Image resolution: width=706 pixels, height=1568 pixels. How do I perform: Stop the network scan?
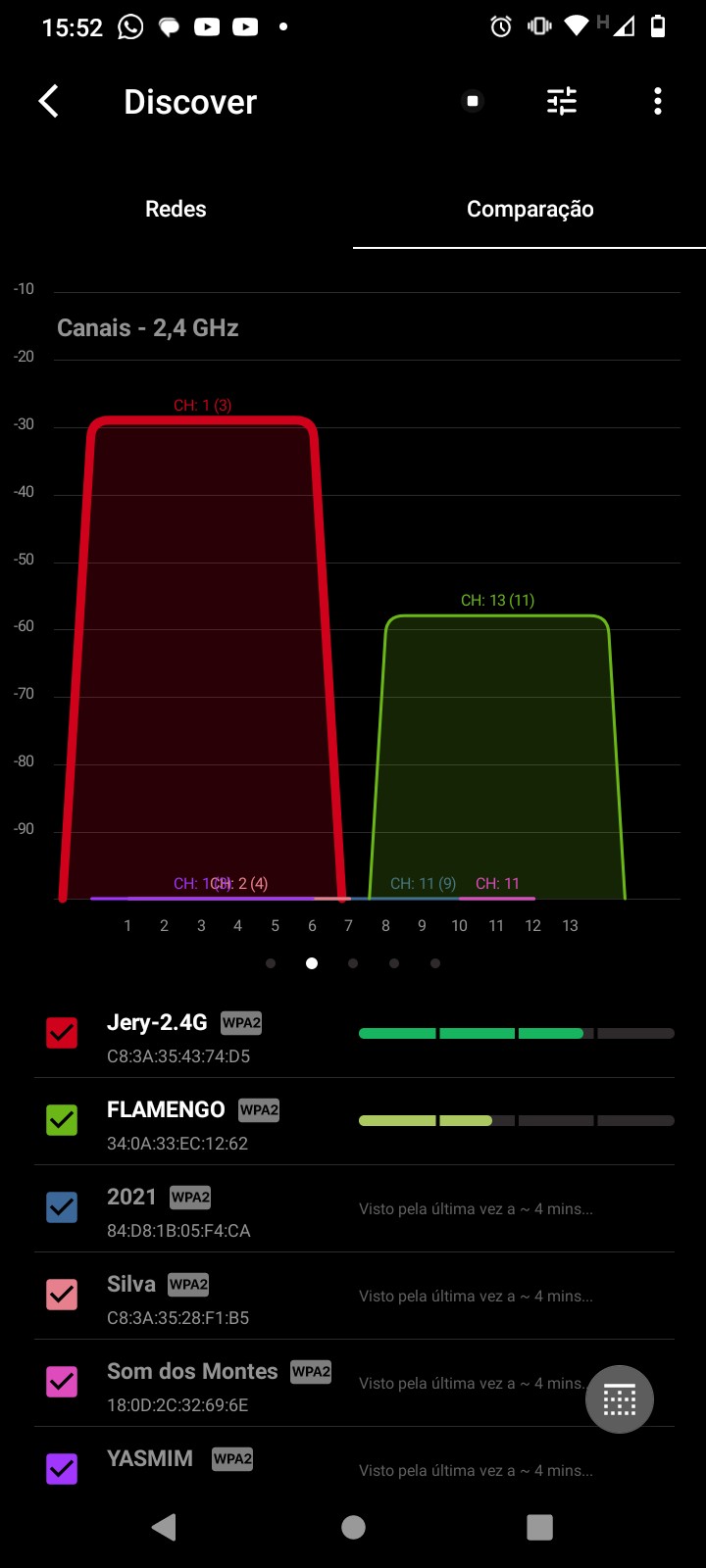[x=473, y=101]
